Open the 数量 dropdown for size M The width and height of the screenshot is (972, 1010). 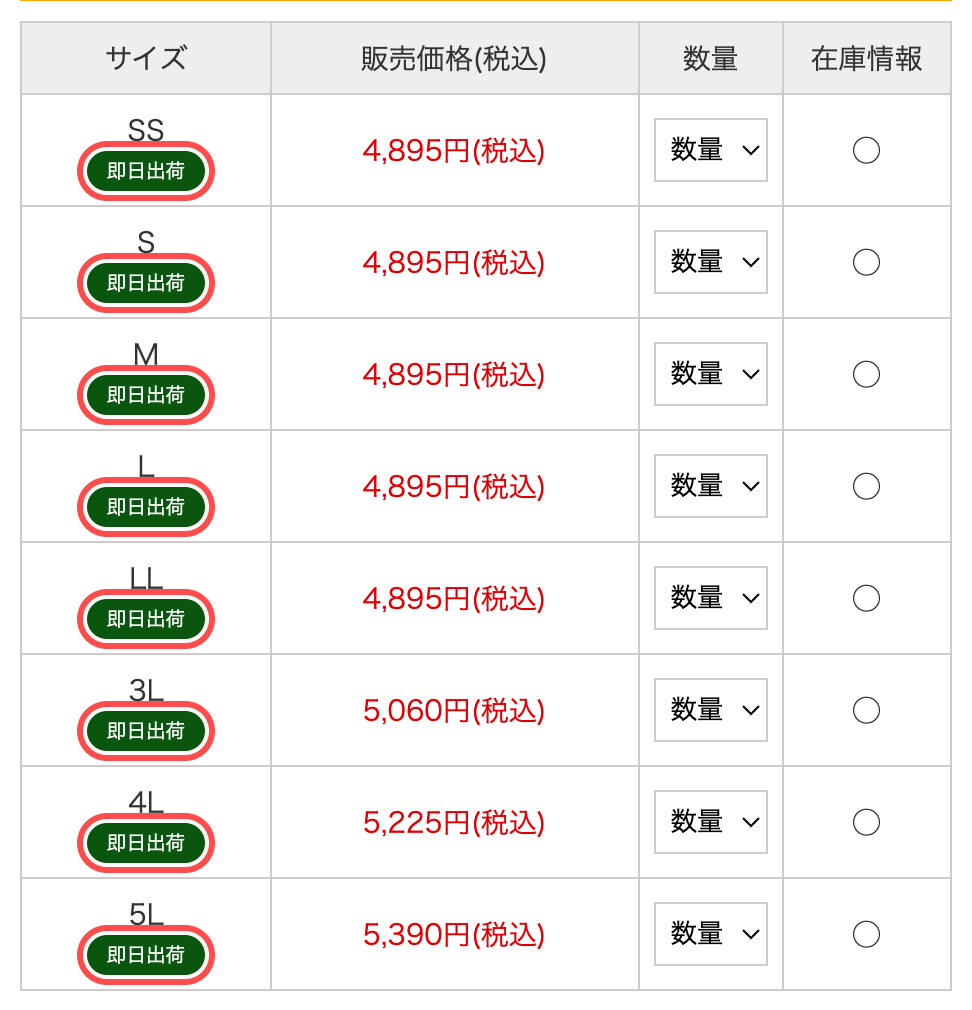pyautogui.click(x=710, y=374)
